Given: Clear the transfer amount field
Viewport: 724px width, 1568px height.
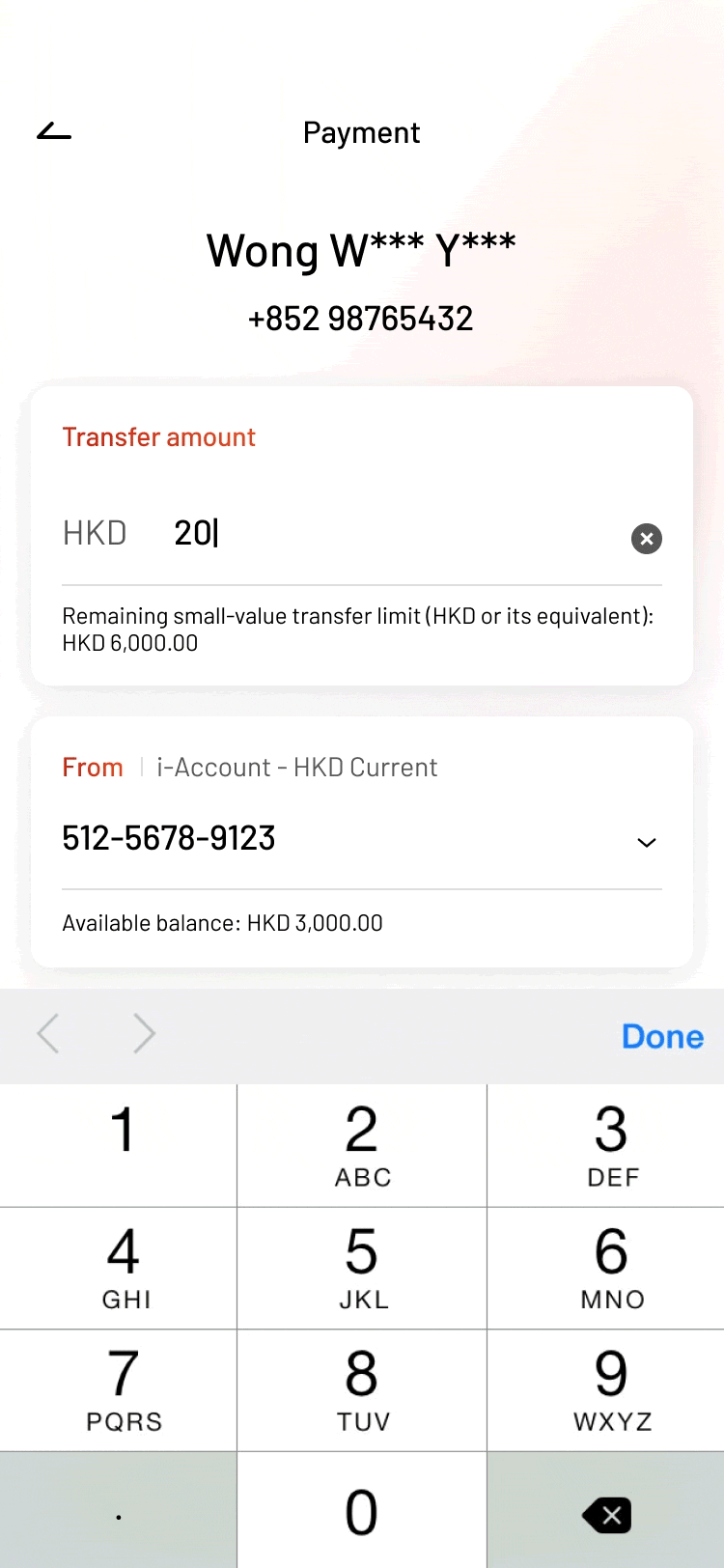Looking at the screenshot, I should (647, 538).
